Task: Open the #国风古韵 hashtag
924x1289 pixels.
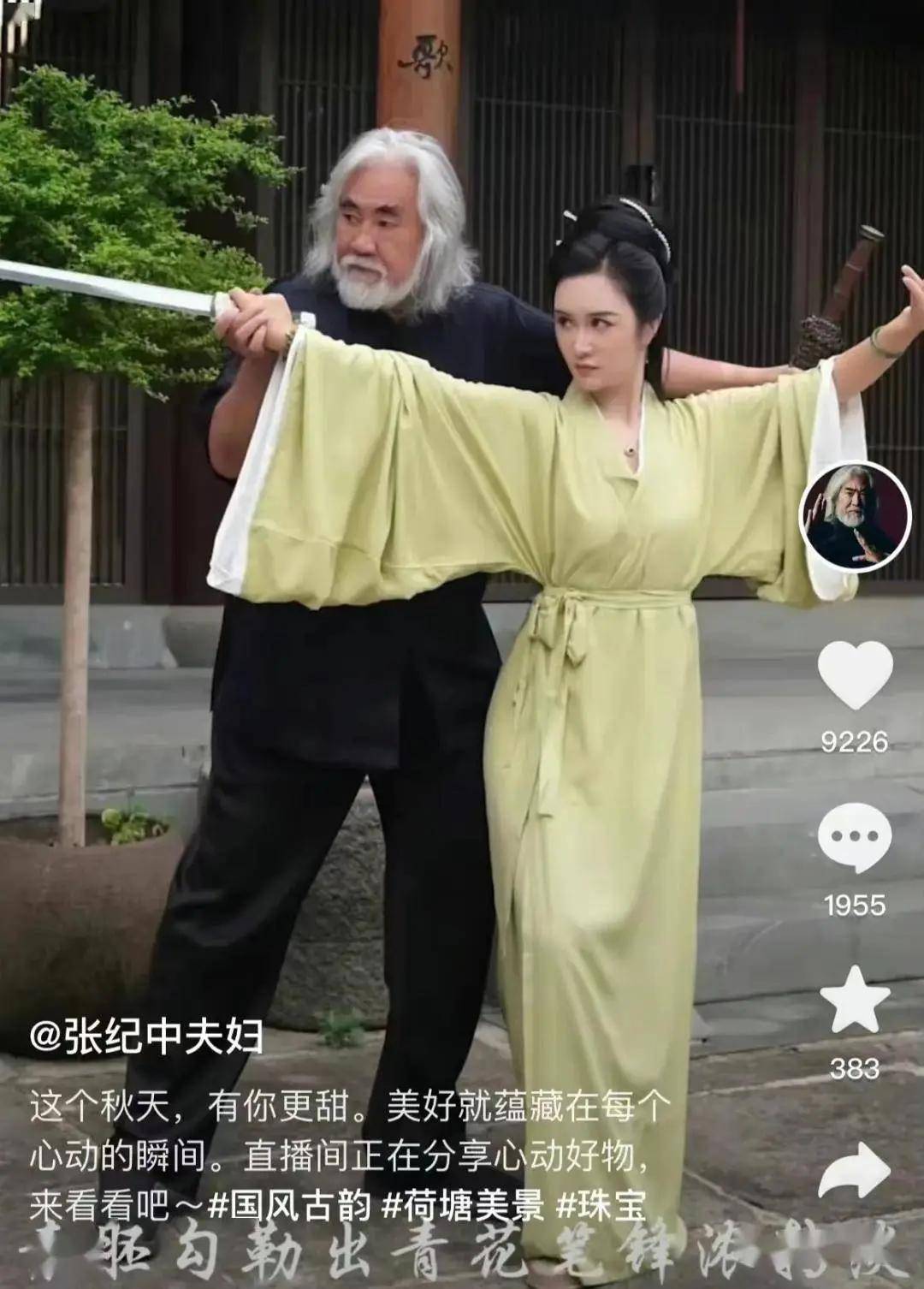Action: (290, 1207)
